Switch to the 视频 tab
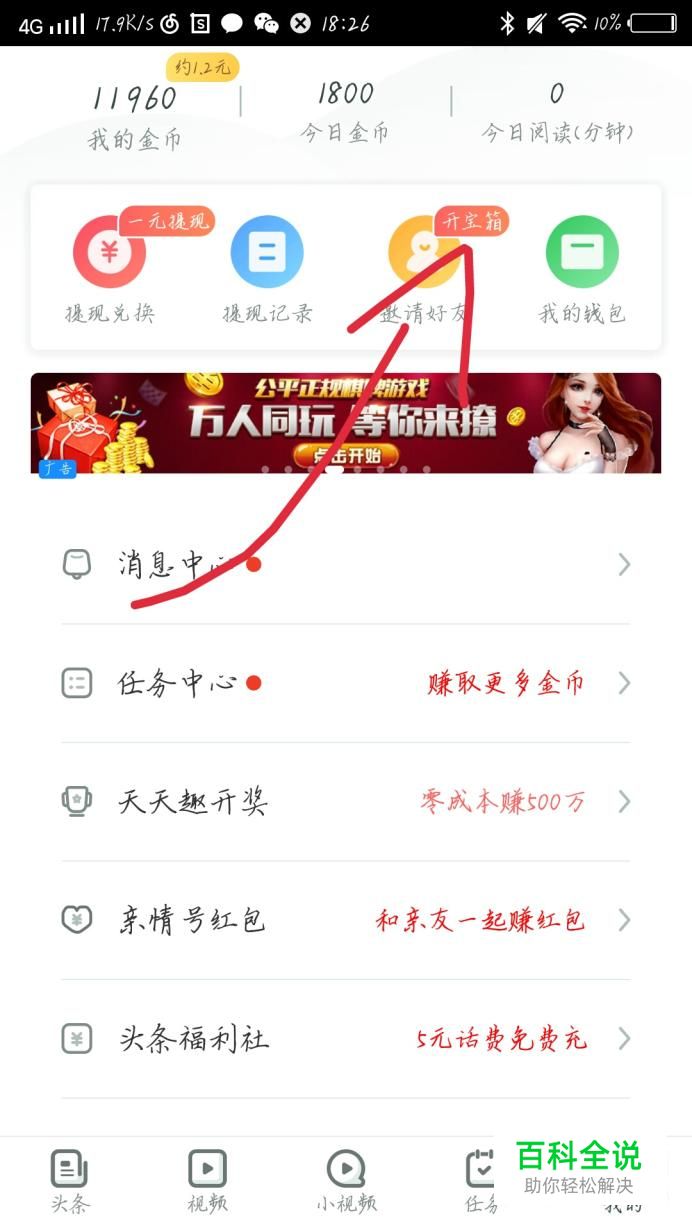692x1230 pixels. (207, 1182)
